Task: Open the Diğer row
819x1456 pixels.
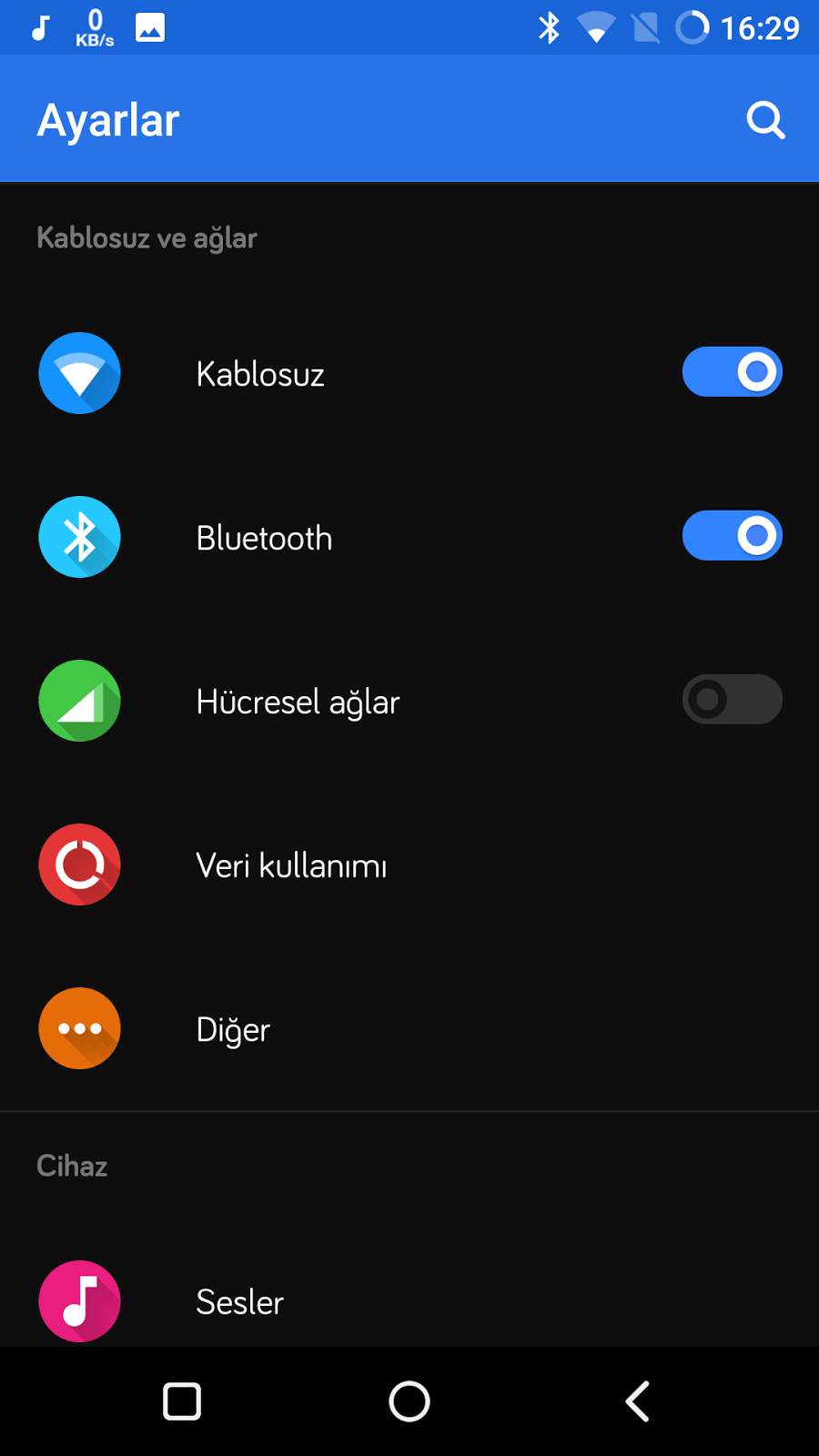Action: [x=409, y=1028]
